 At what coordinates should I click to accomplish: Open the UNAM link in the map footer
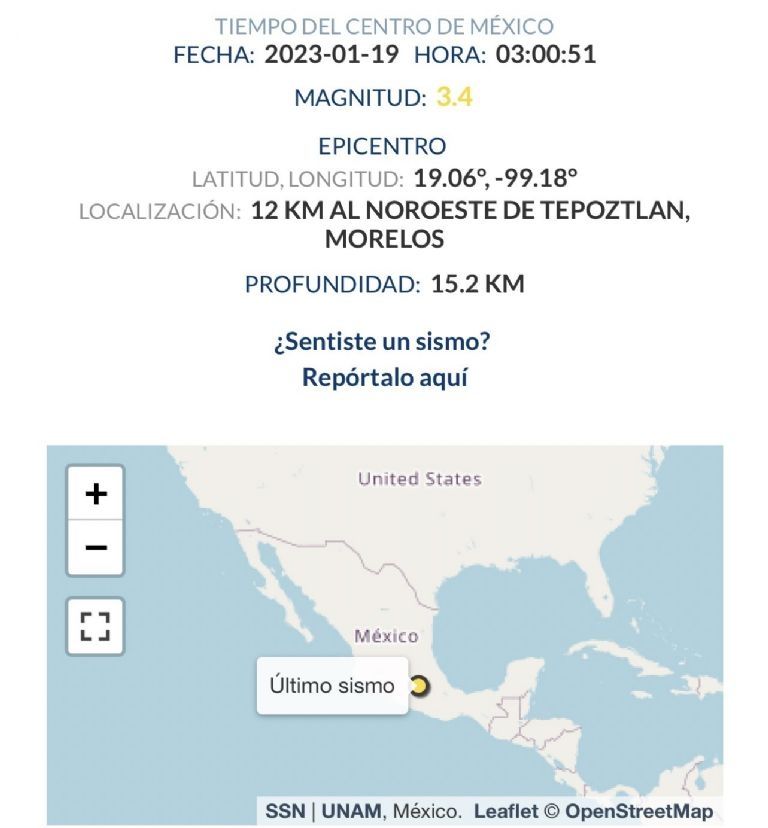[350, 811]
